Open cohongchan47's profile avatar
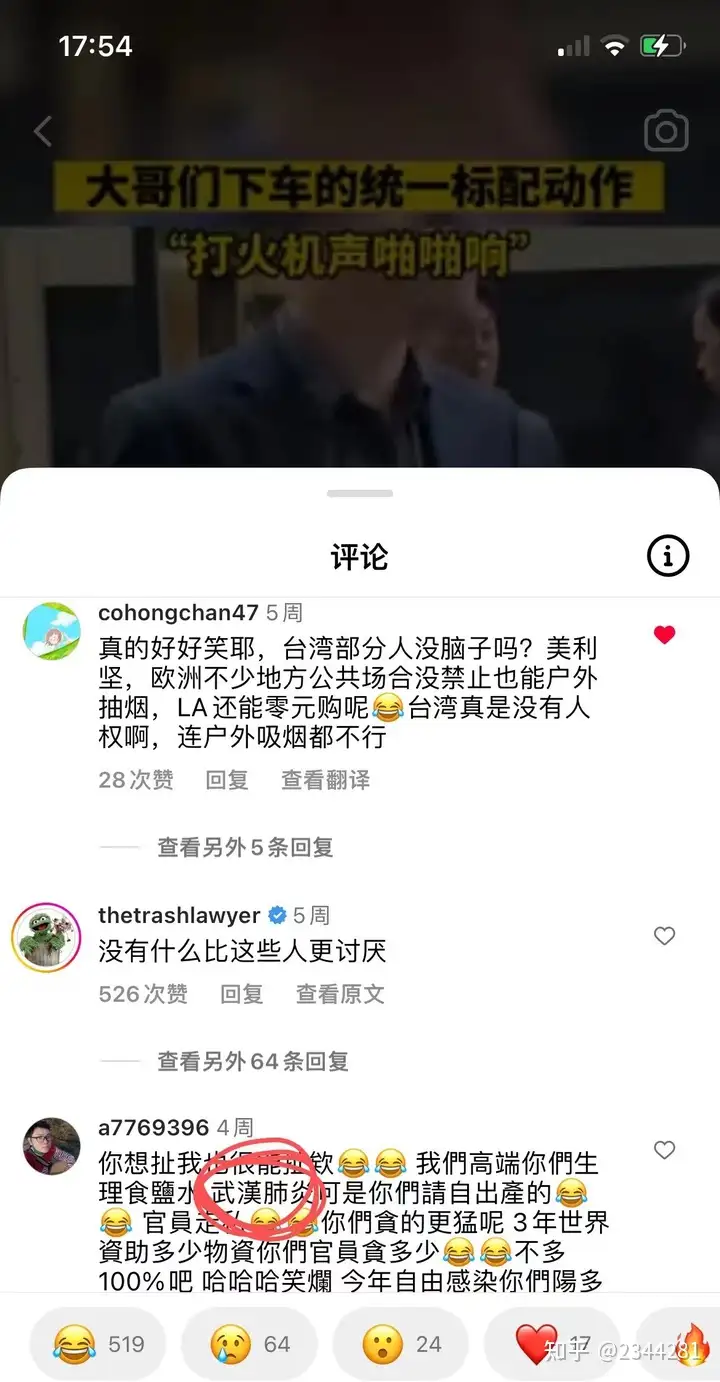 (x=51, y=632)
